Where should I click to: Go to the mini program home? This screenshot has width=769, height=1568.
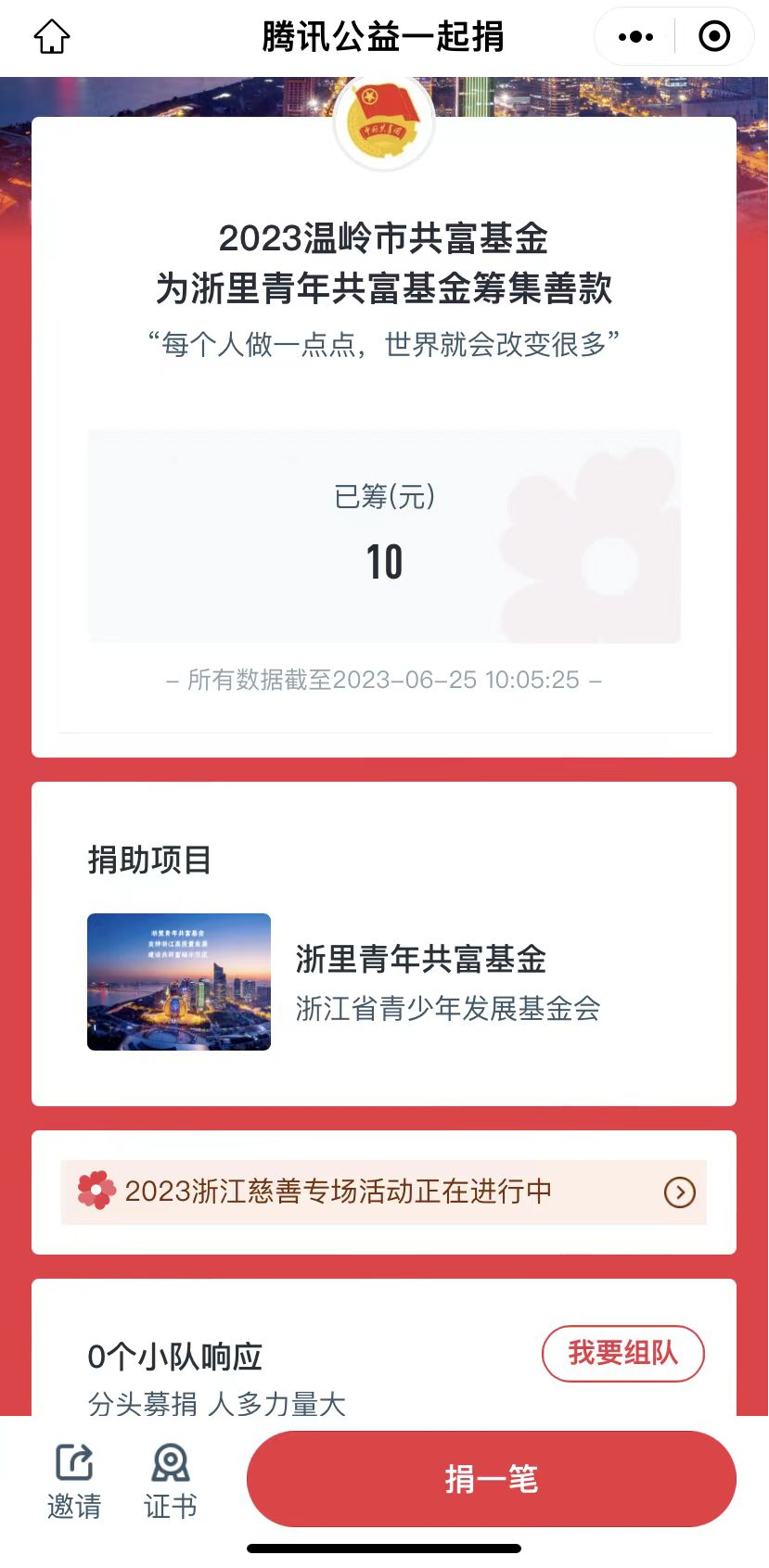point(52,37)
